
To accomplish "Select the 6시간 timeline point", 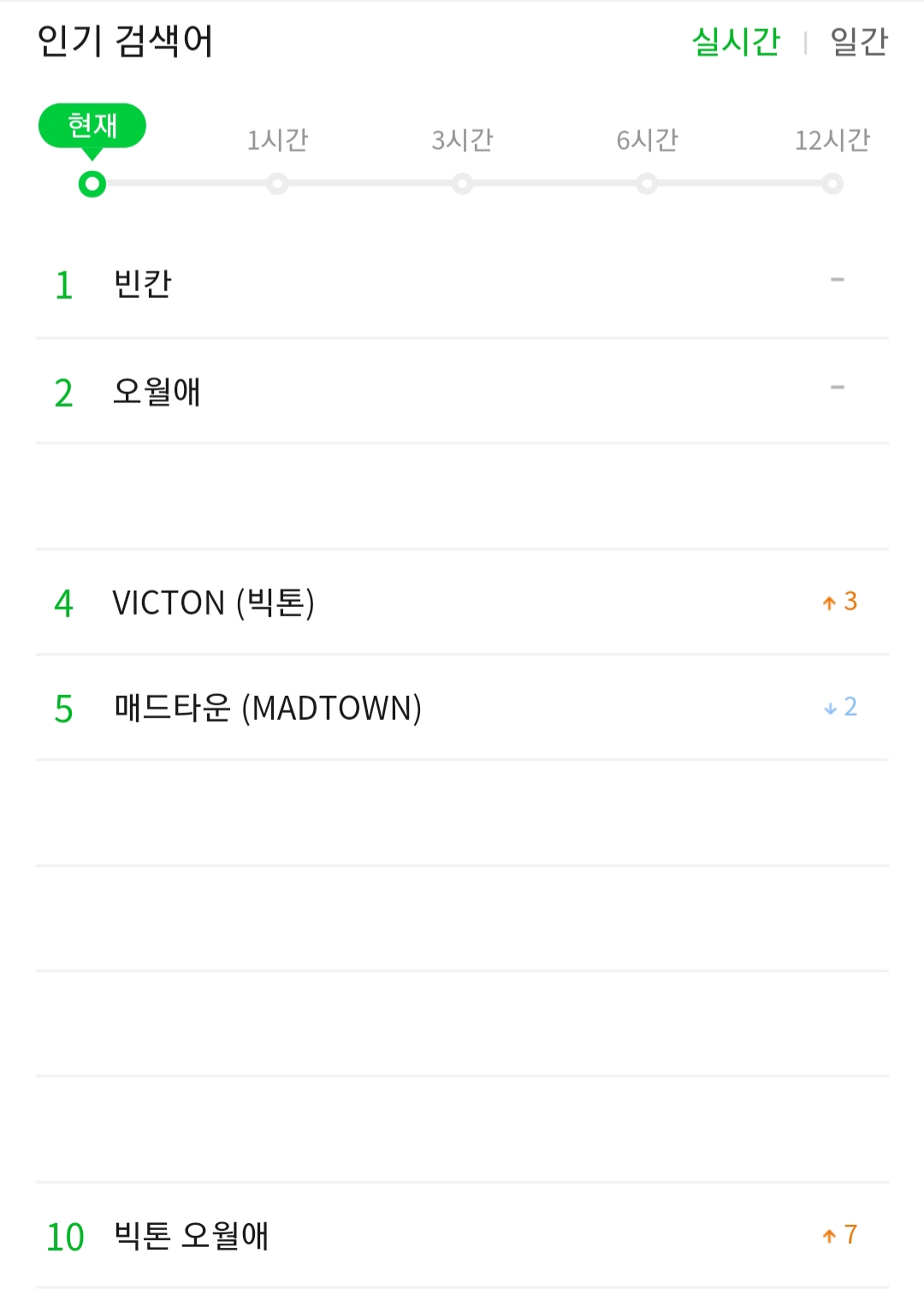I will [647, 183].
